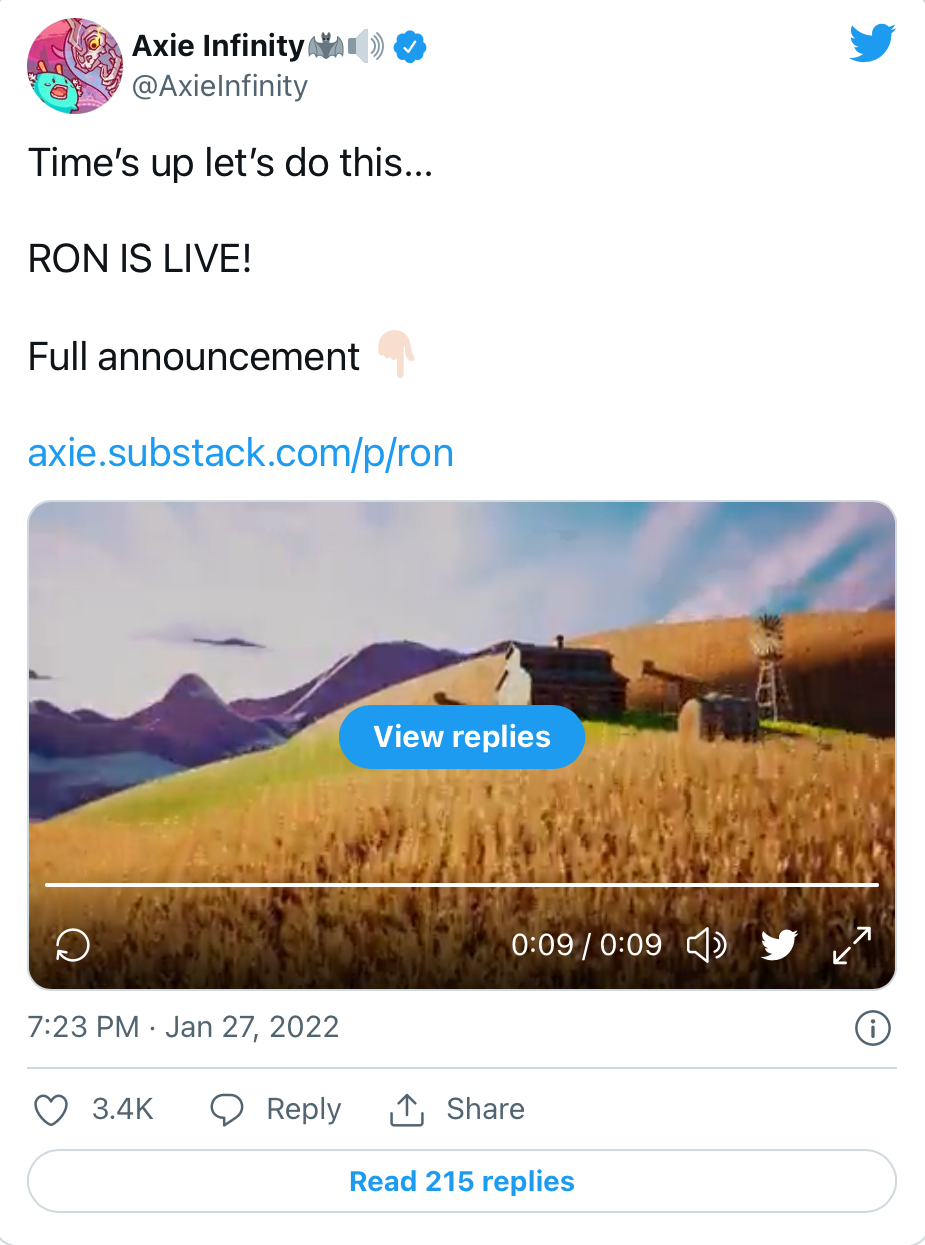Like the RON IS LIVE tweet
Viewport: 925px width, 1245px height.
pyautogui.click(x=52, y=1109)
